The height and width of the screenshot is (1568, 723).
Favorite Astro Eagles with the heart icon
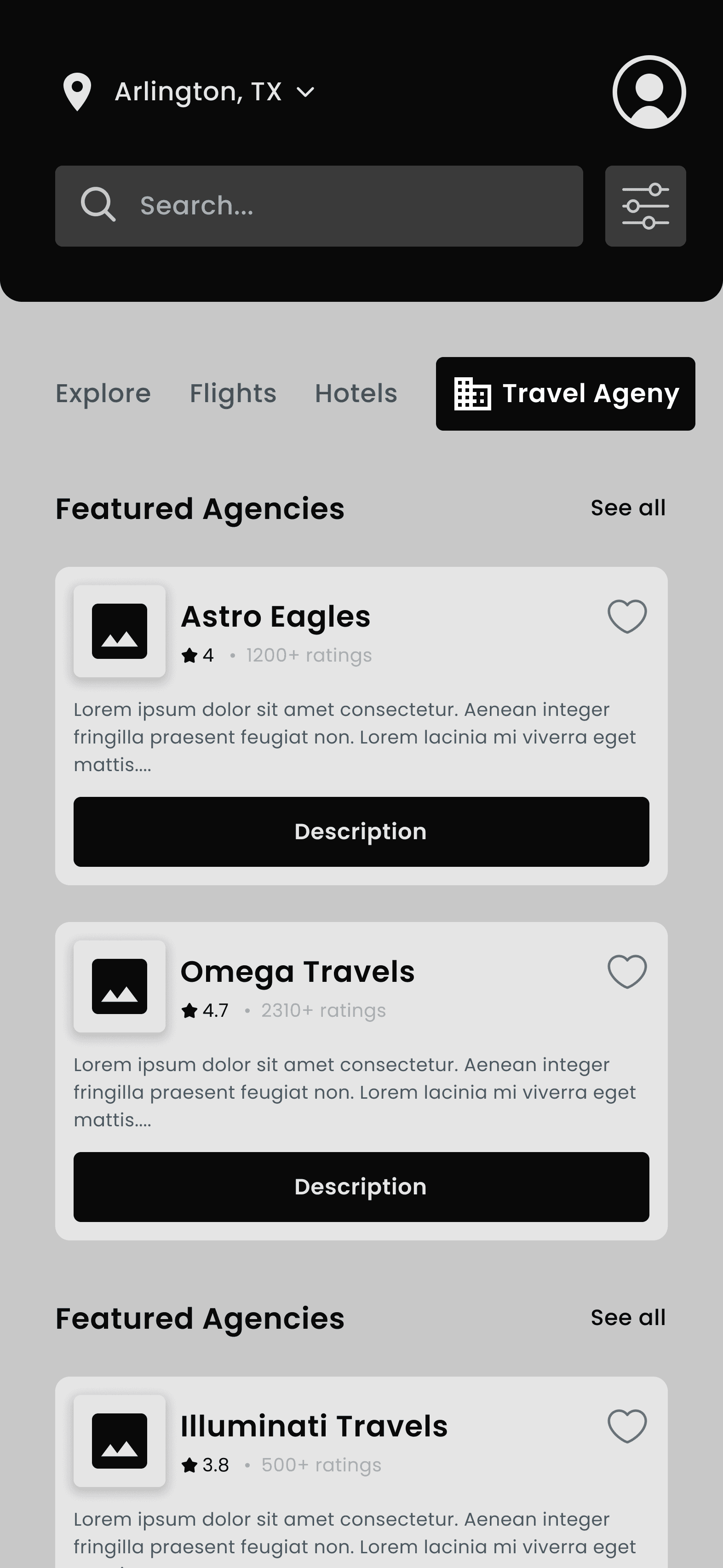[627, 617]
